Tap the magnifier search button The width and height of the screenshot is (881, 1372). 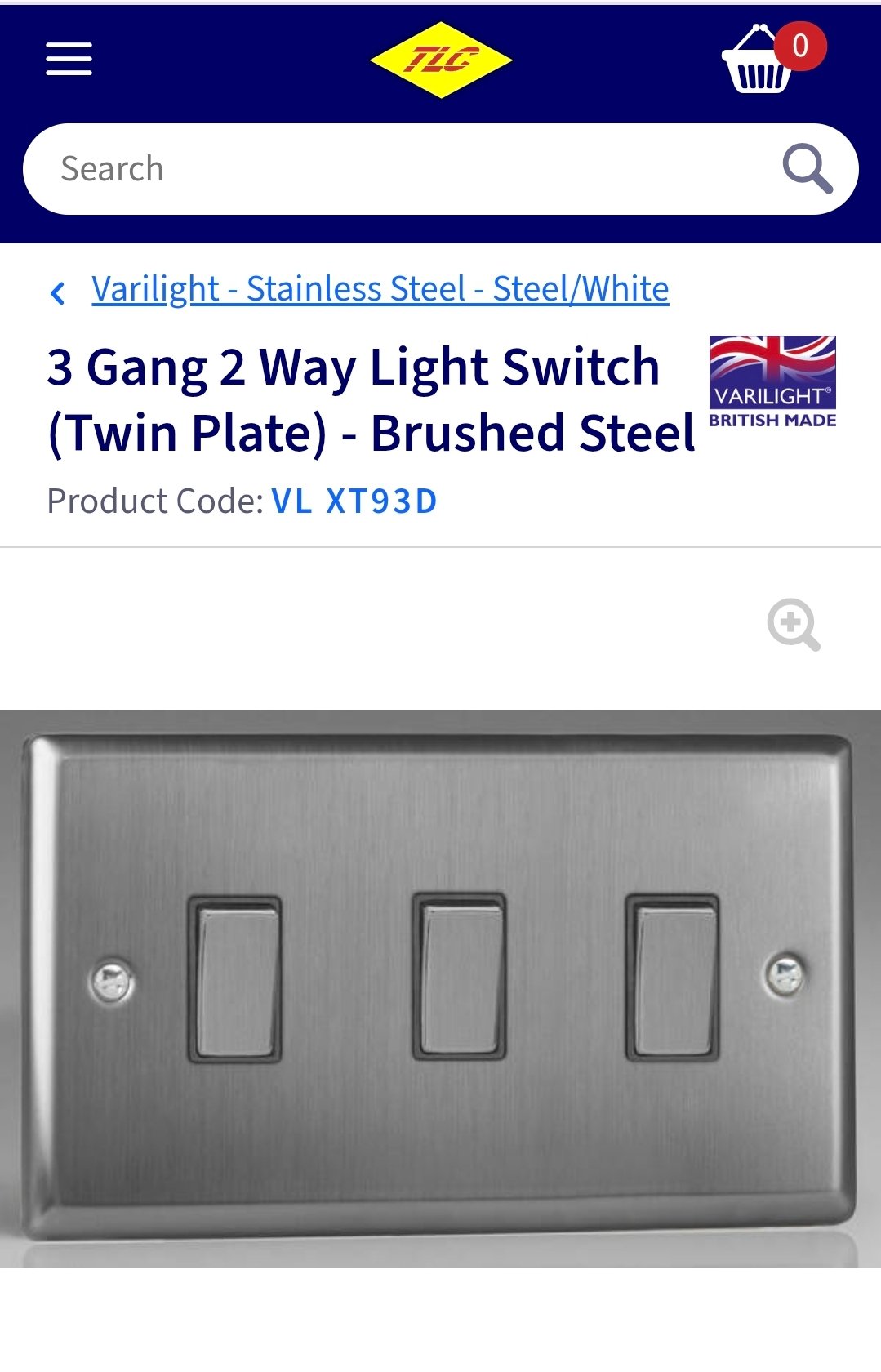click(x=807, y=169)
